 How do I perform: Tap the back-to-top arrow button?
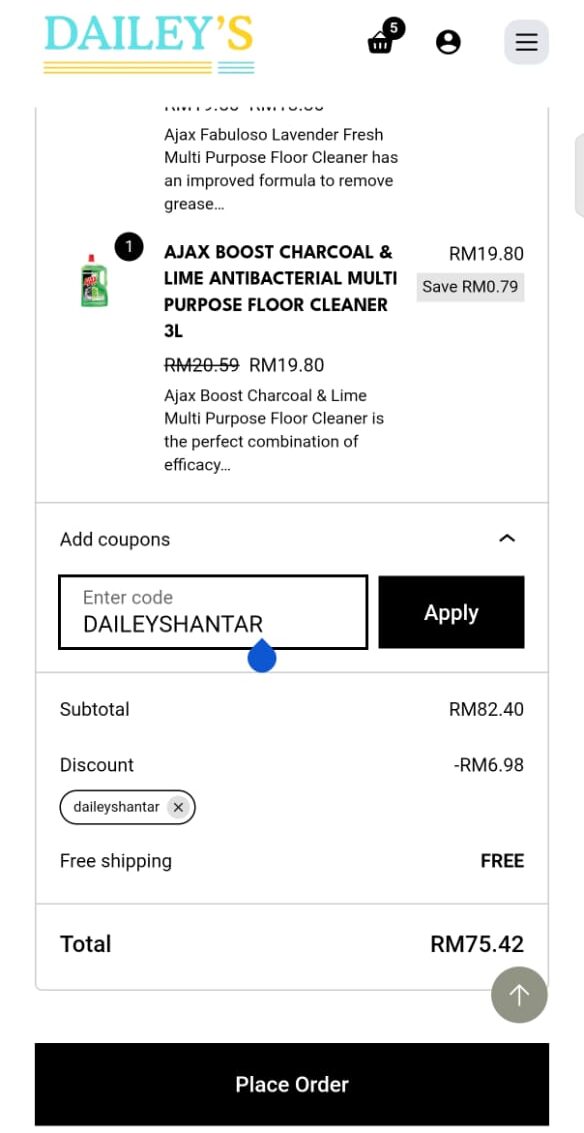(519, 995)
